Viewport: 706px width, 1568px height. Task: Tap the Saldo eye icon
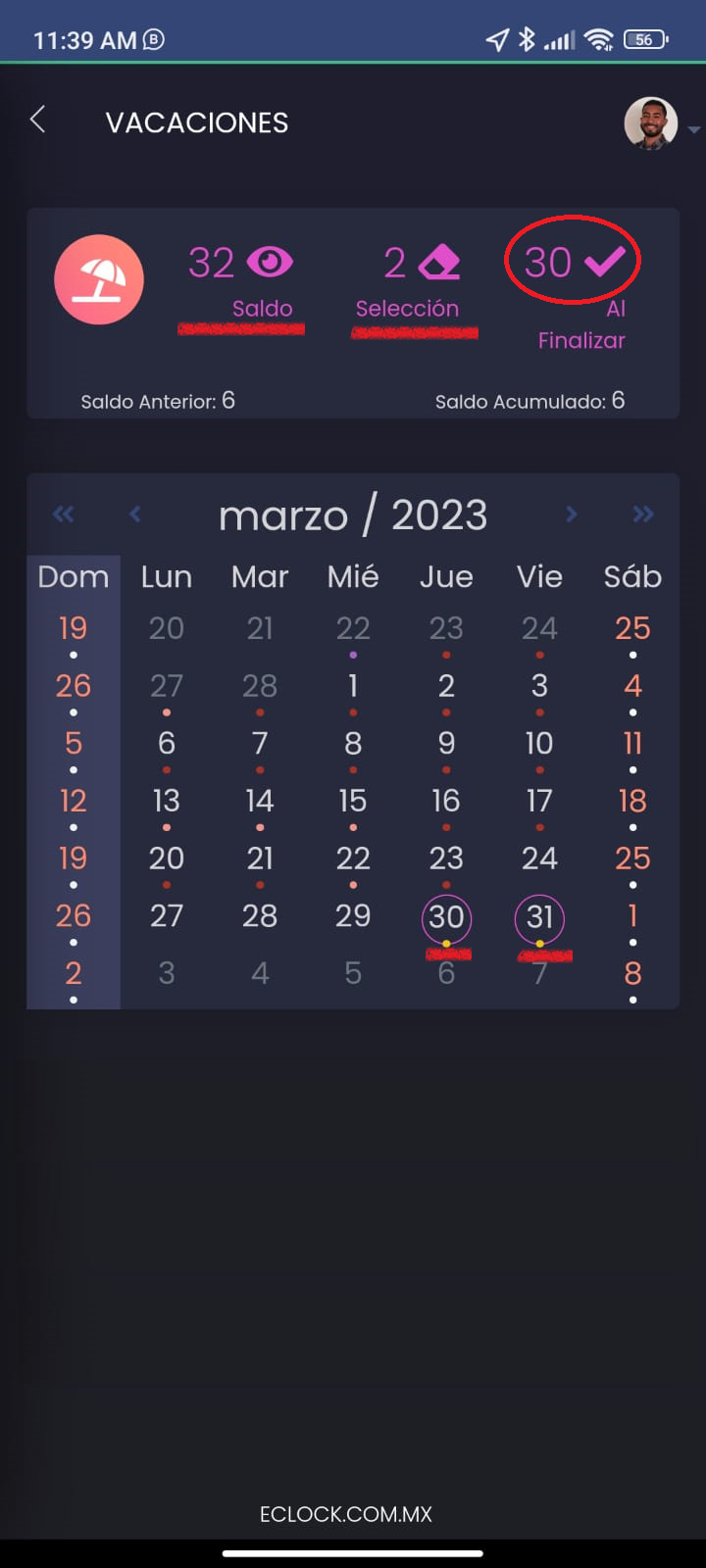270,262
